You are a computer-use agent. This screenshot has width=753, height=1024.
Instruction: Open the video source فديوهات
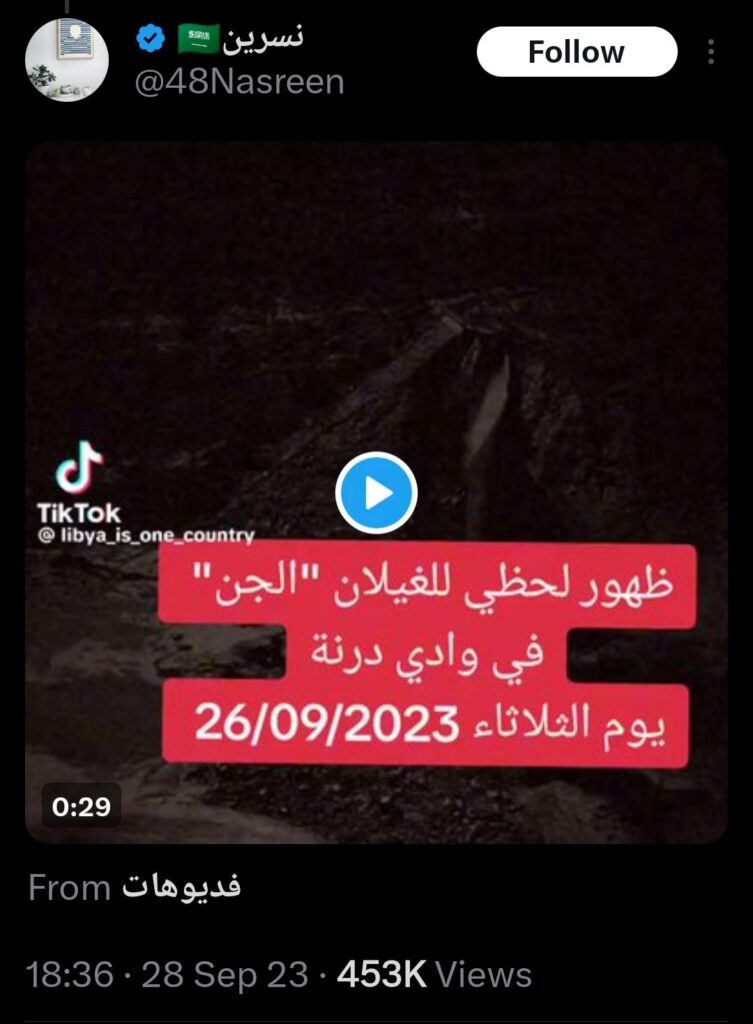pos(182,887)
